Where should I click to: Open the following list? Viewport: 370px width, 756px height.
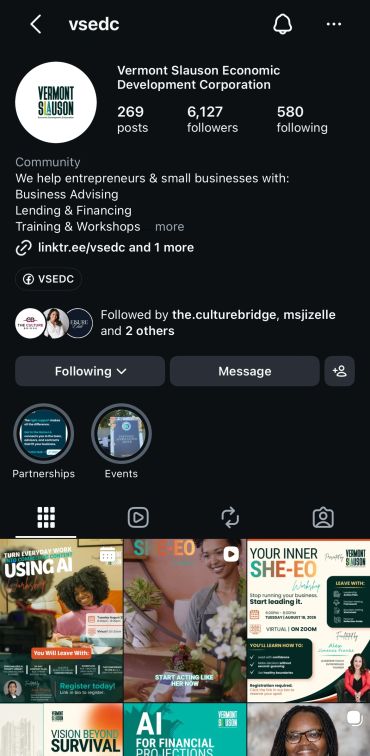click(x=302, y=120)
